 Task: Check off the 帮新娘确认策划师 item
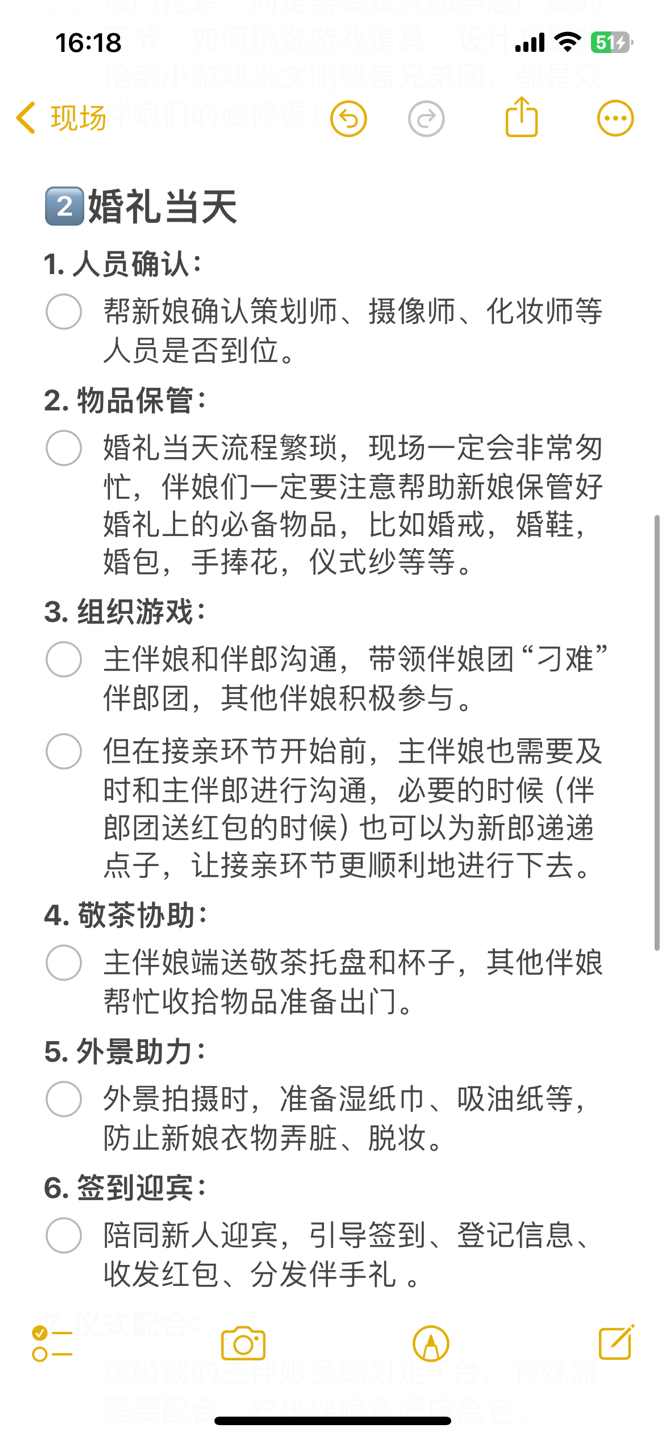point(64,312)
